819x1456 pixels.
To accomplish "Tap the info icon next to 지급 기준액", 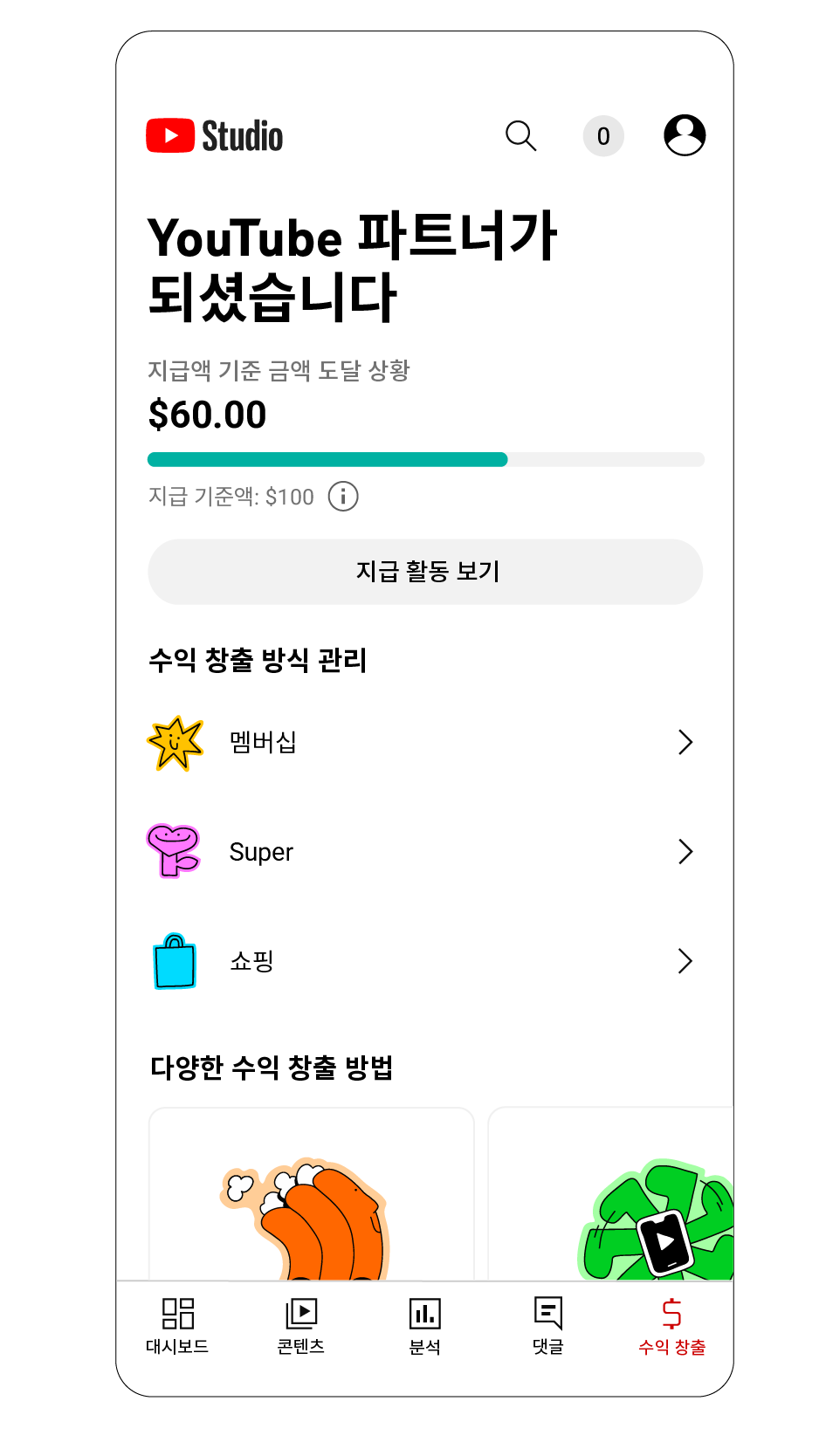I will click(343, 497).
